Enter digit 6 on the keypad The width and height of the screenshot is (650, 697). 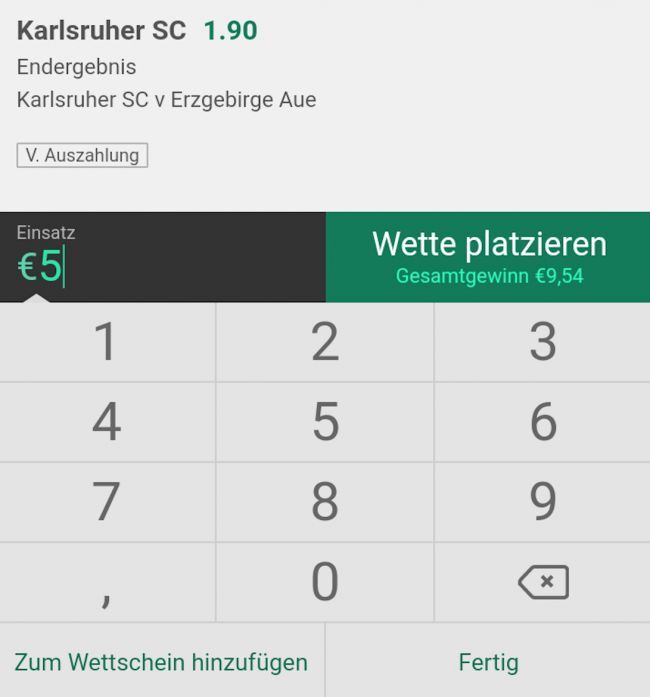click(x=542, y=422)
